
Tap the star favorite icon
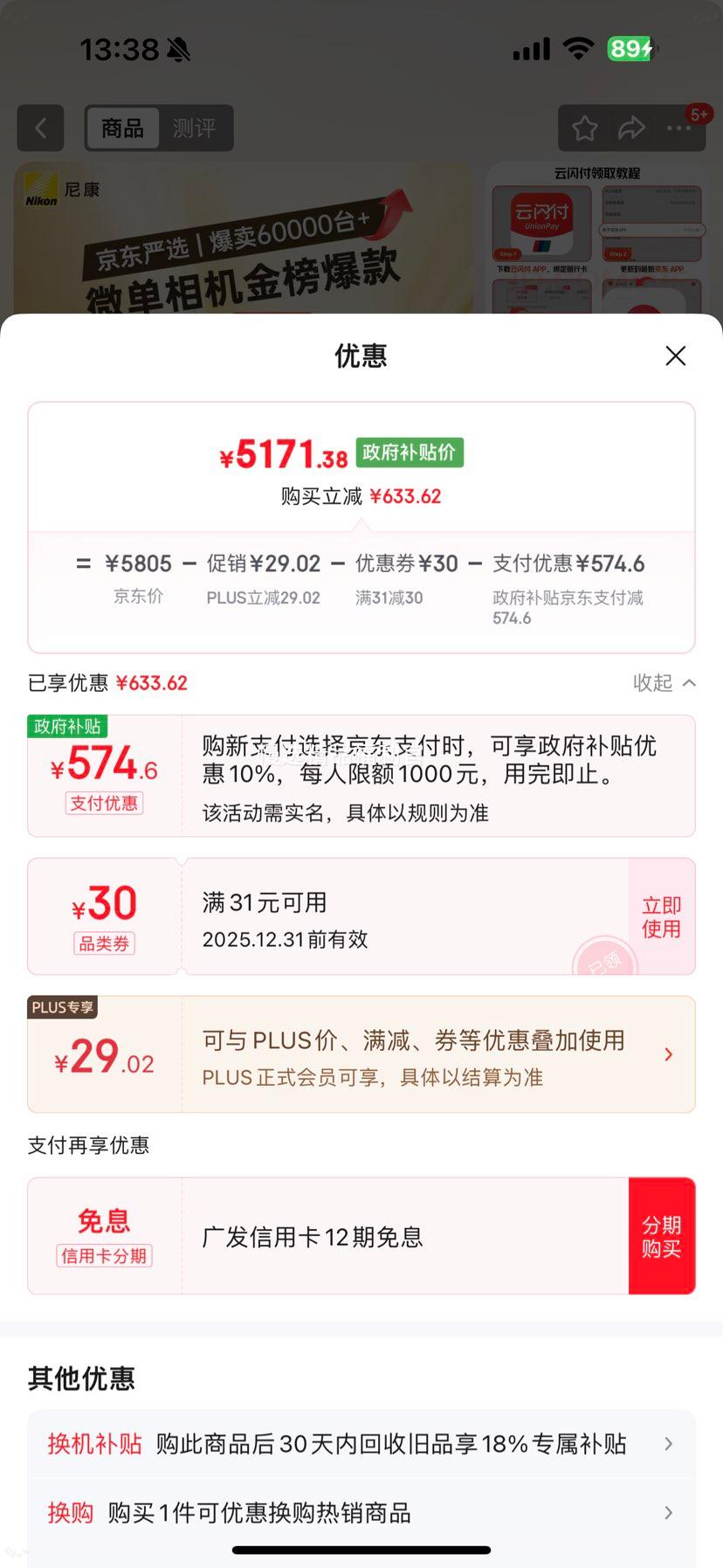click(583, 128)
